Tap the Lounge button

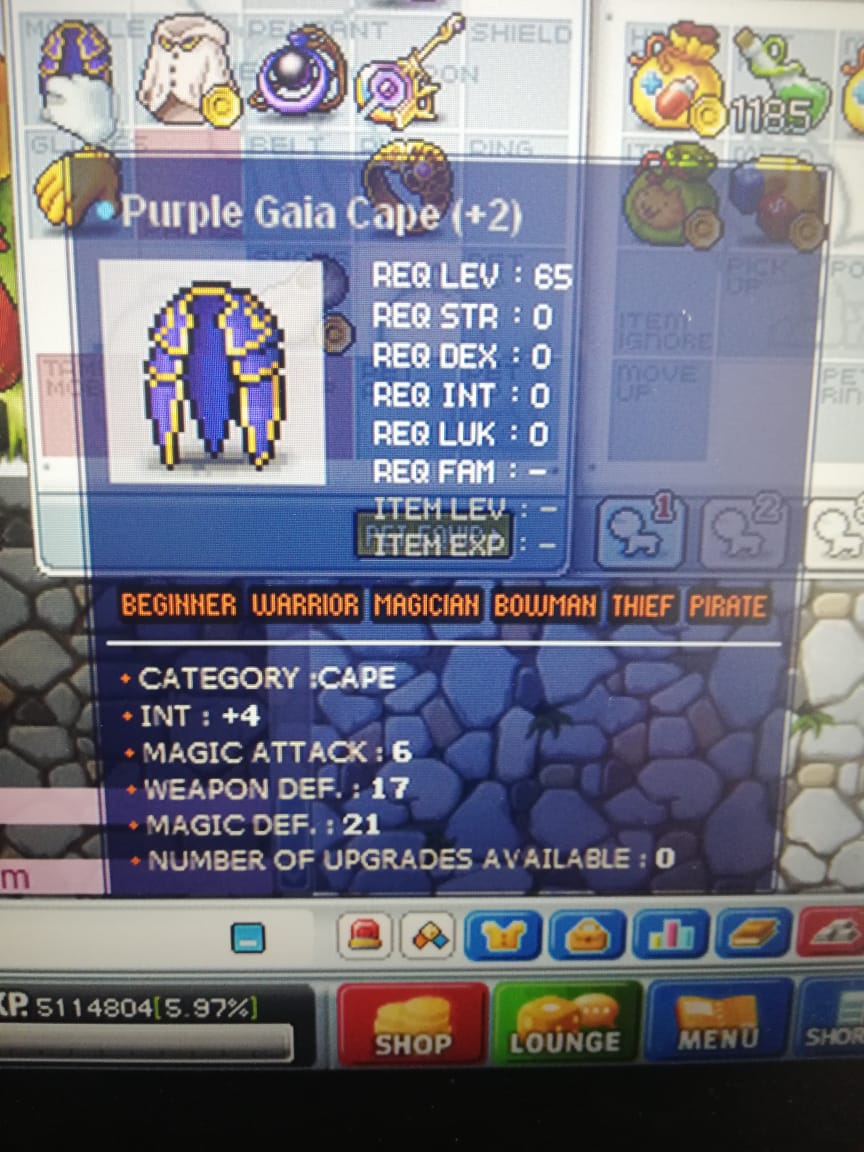(x=565, y=1021)
